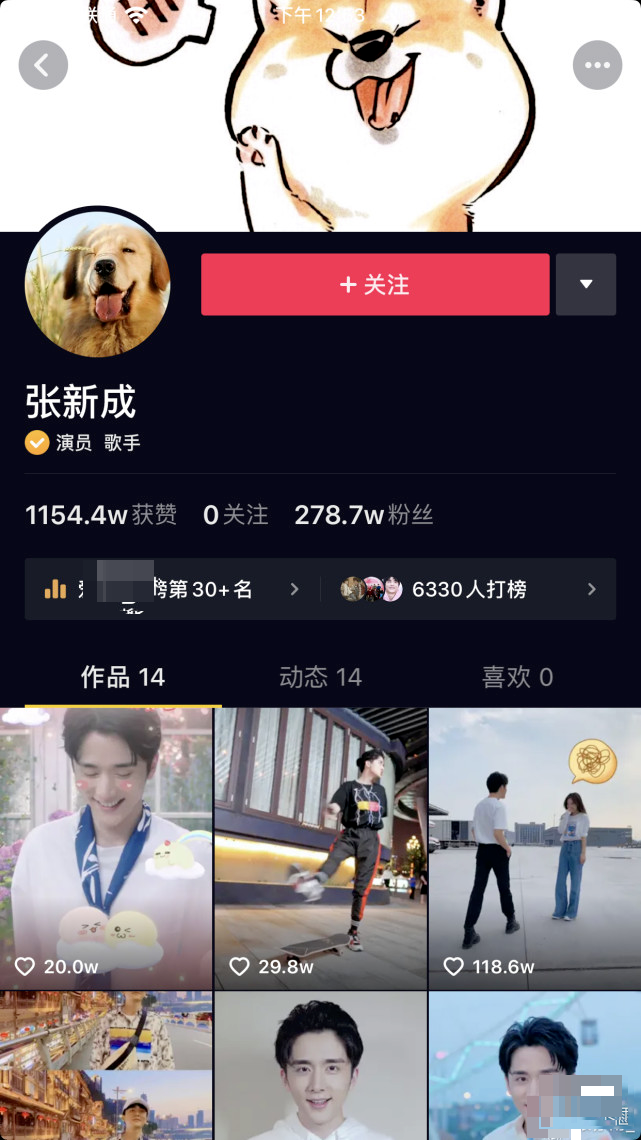The height and width of the screenshot is (1140, 641).
Task: Switch to the 喜欢 0 tab
Action: pos(517,678)
